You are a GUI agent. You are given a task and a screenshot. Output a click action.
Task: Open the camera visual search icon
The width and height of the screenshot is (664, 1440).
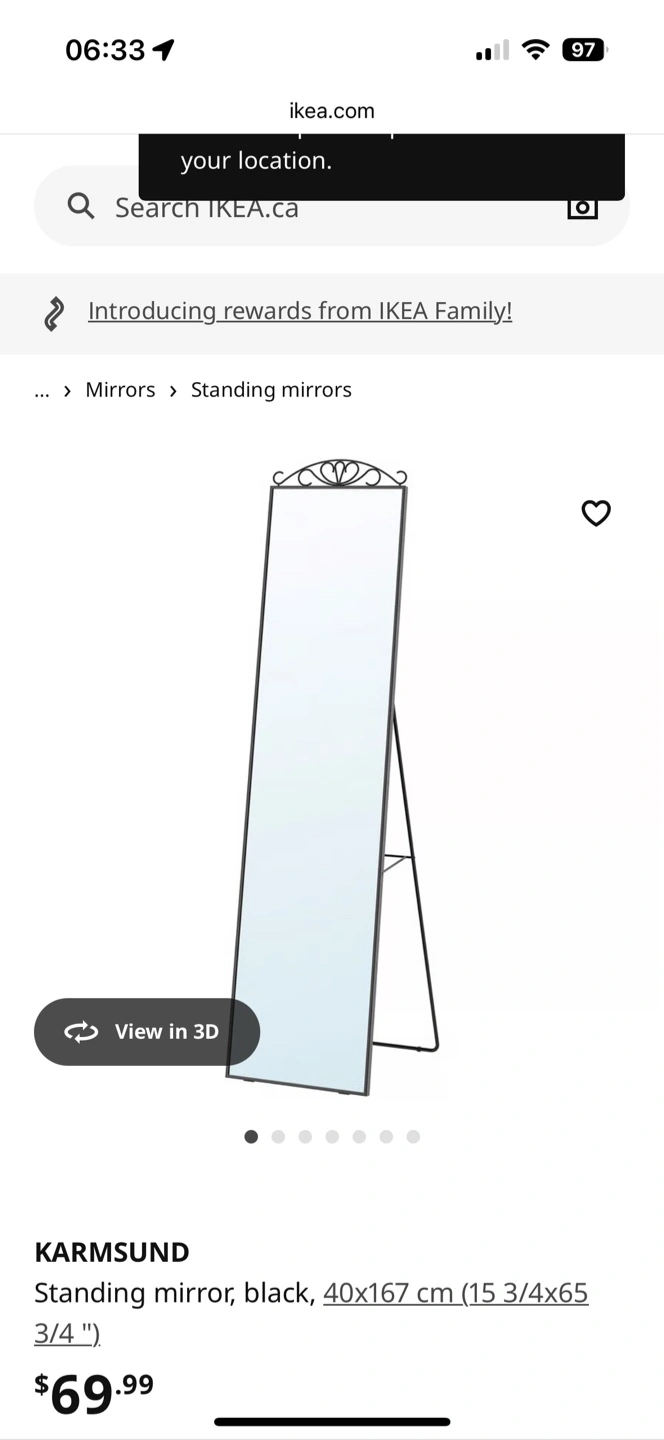click(582, 207)
